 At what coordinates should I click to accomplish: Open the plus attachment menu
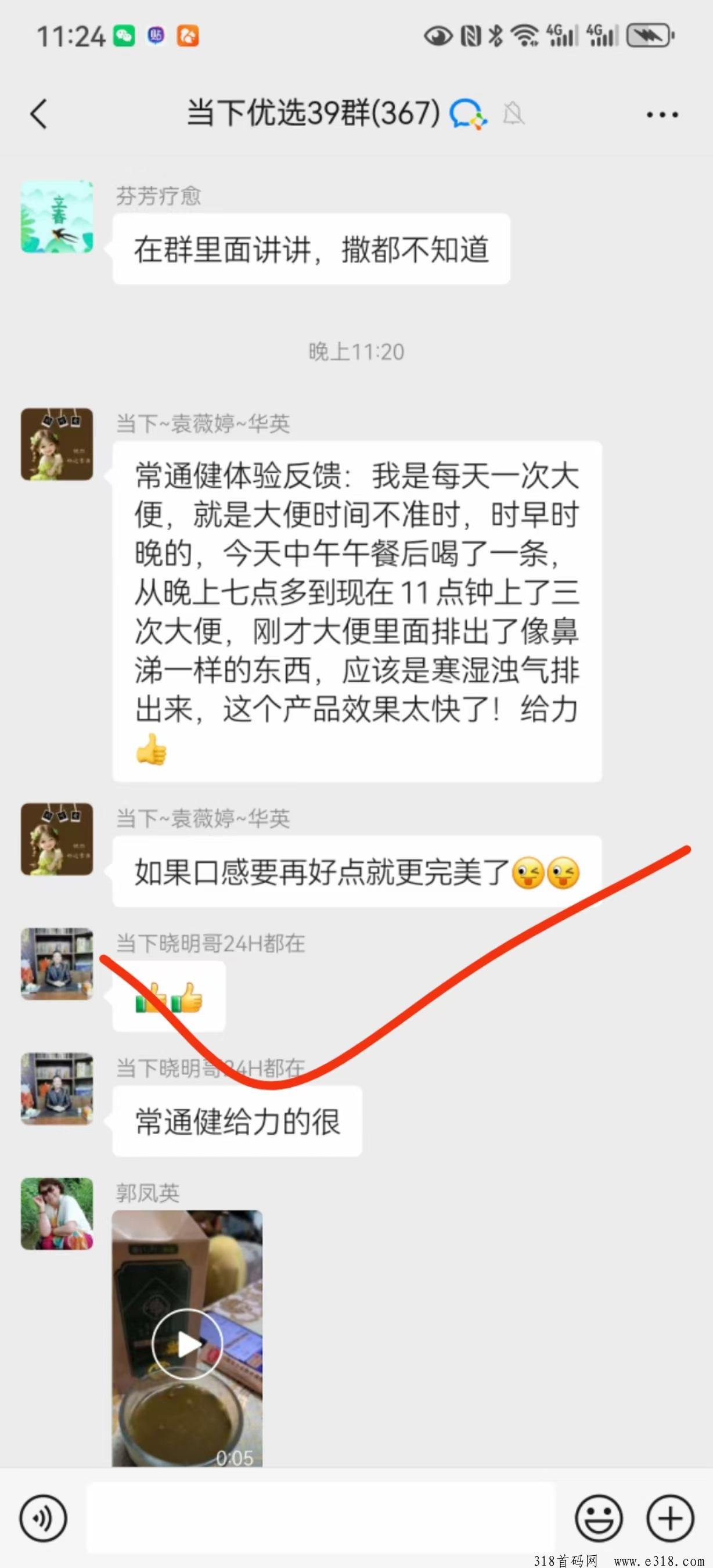[670, 1518]
